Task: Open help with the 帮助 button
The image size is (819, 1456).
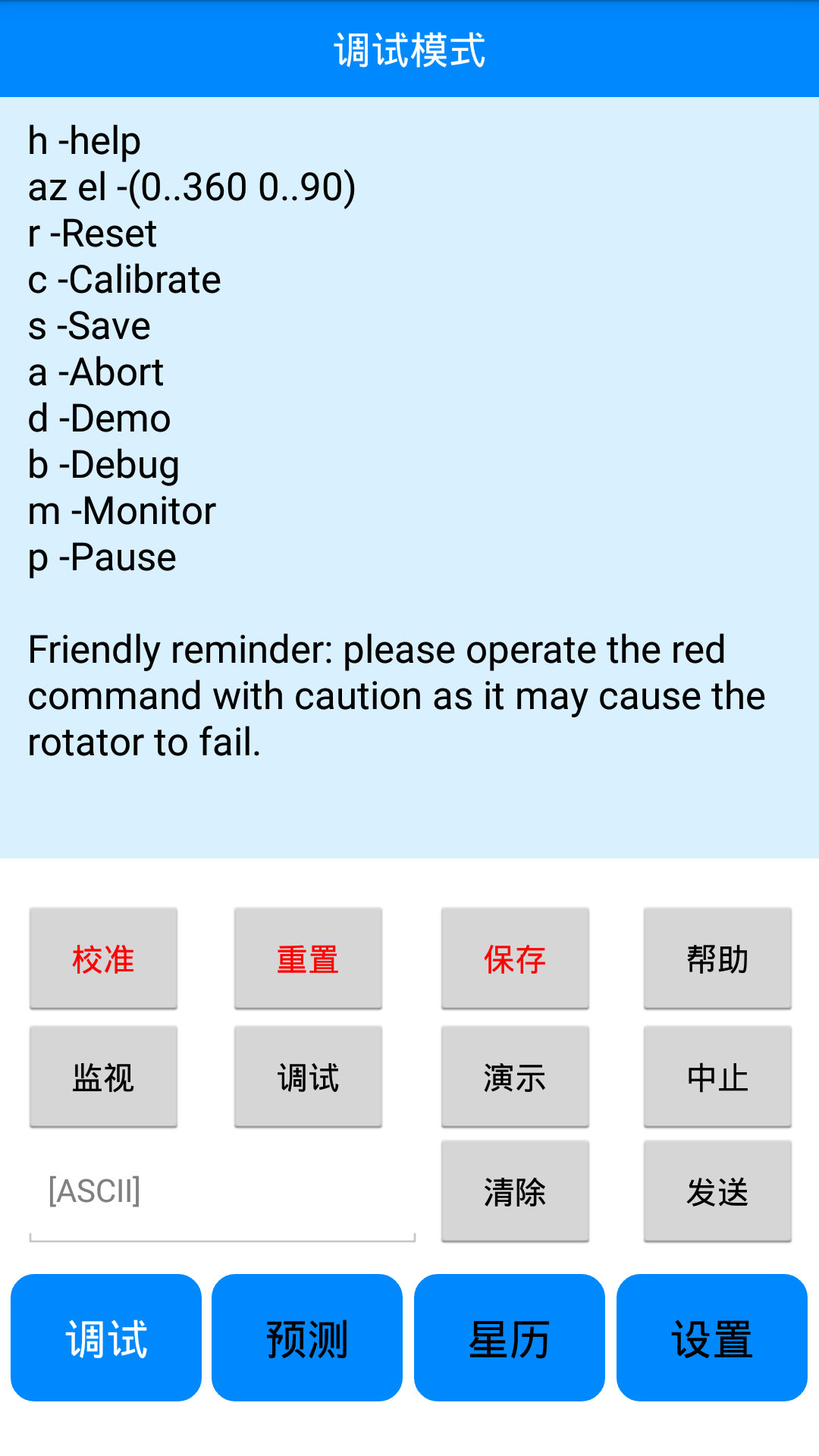Action: 717,959
